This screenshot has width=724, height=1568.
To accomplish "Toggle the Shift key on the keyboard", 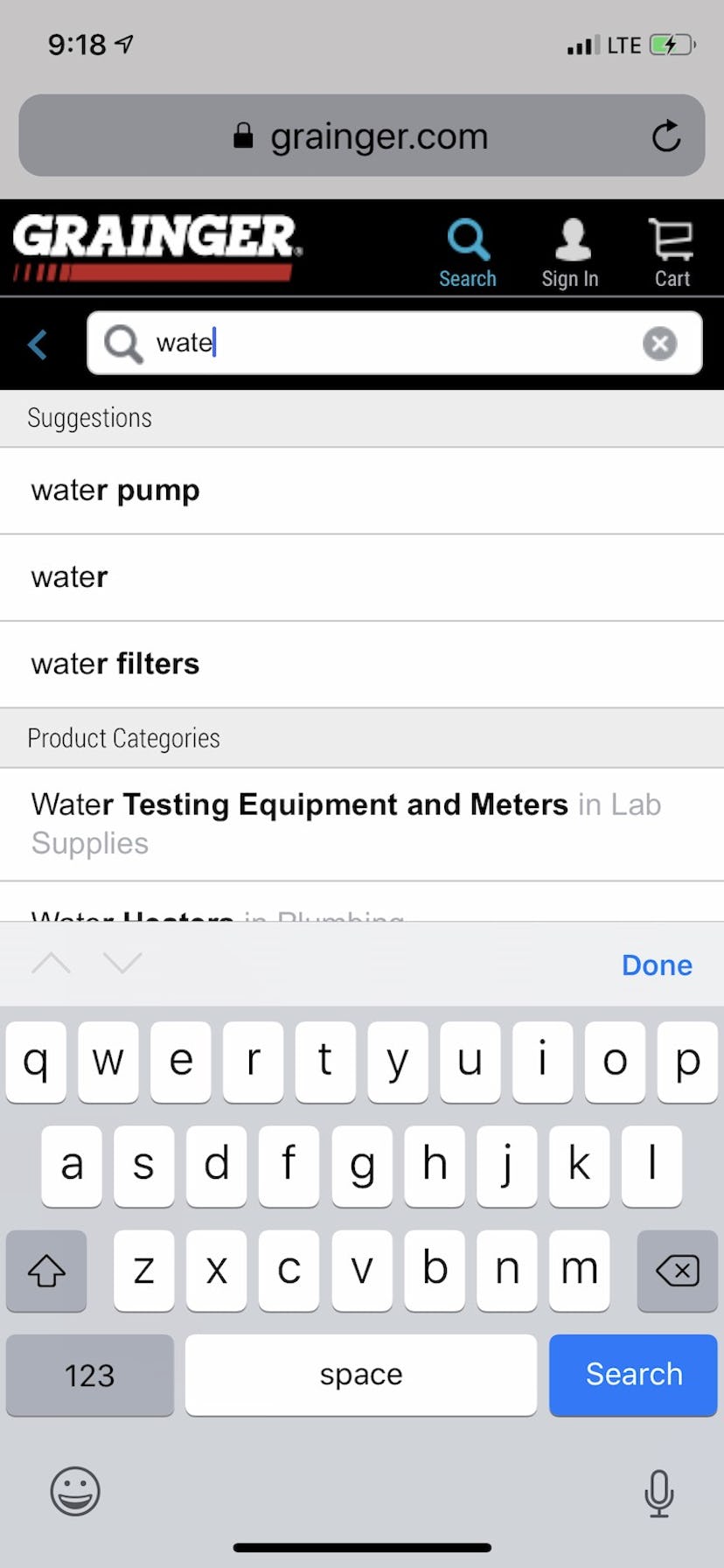I will pos(45,1272).
